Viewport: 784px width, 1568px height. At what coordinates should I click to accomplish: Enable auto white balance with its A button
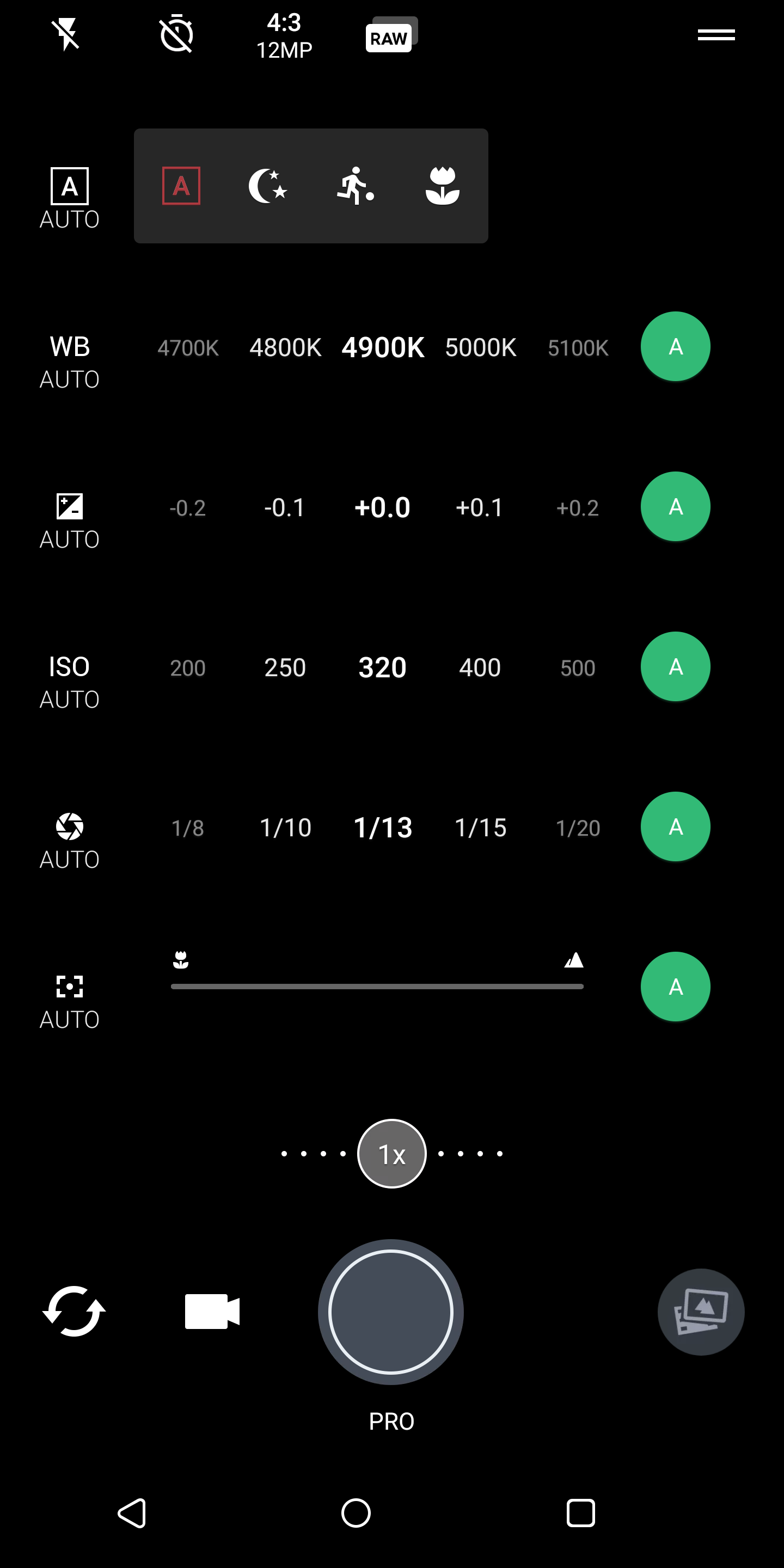[675, 346]
